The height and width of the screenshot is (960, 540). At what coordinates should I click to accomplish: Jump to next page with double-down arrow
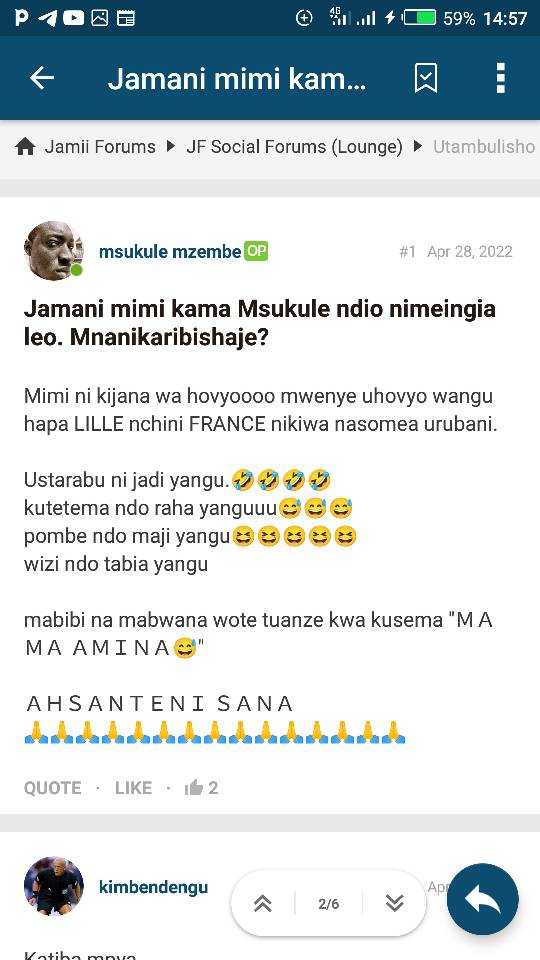click(395, 903)
